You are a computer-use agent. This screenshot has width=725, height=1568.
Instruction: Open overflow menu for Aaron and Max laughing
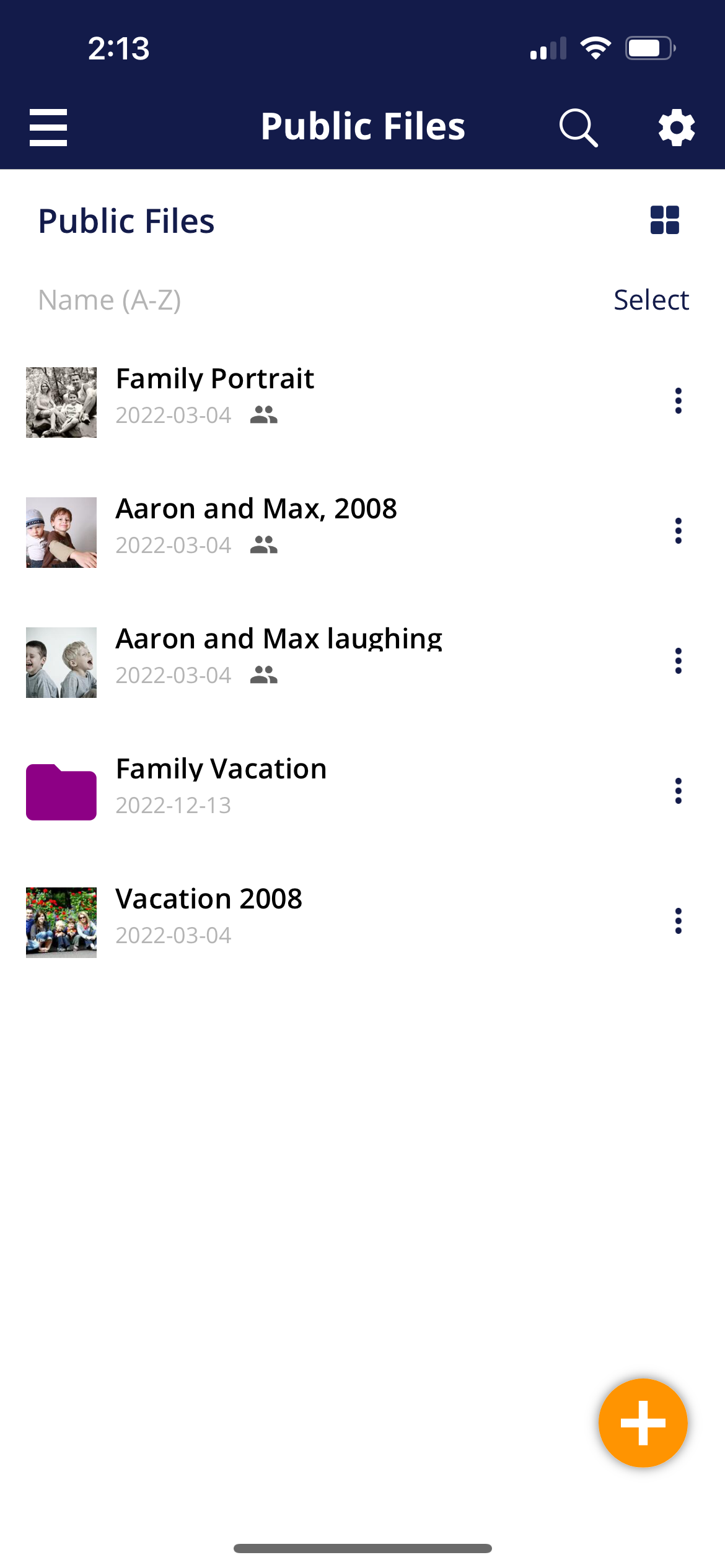coord(678,661)
